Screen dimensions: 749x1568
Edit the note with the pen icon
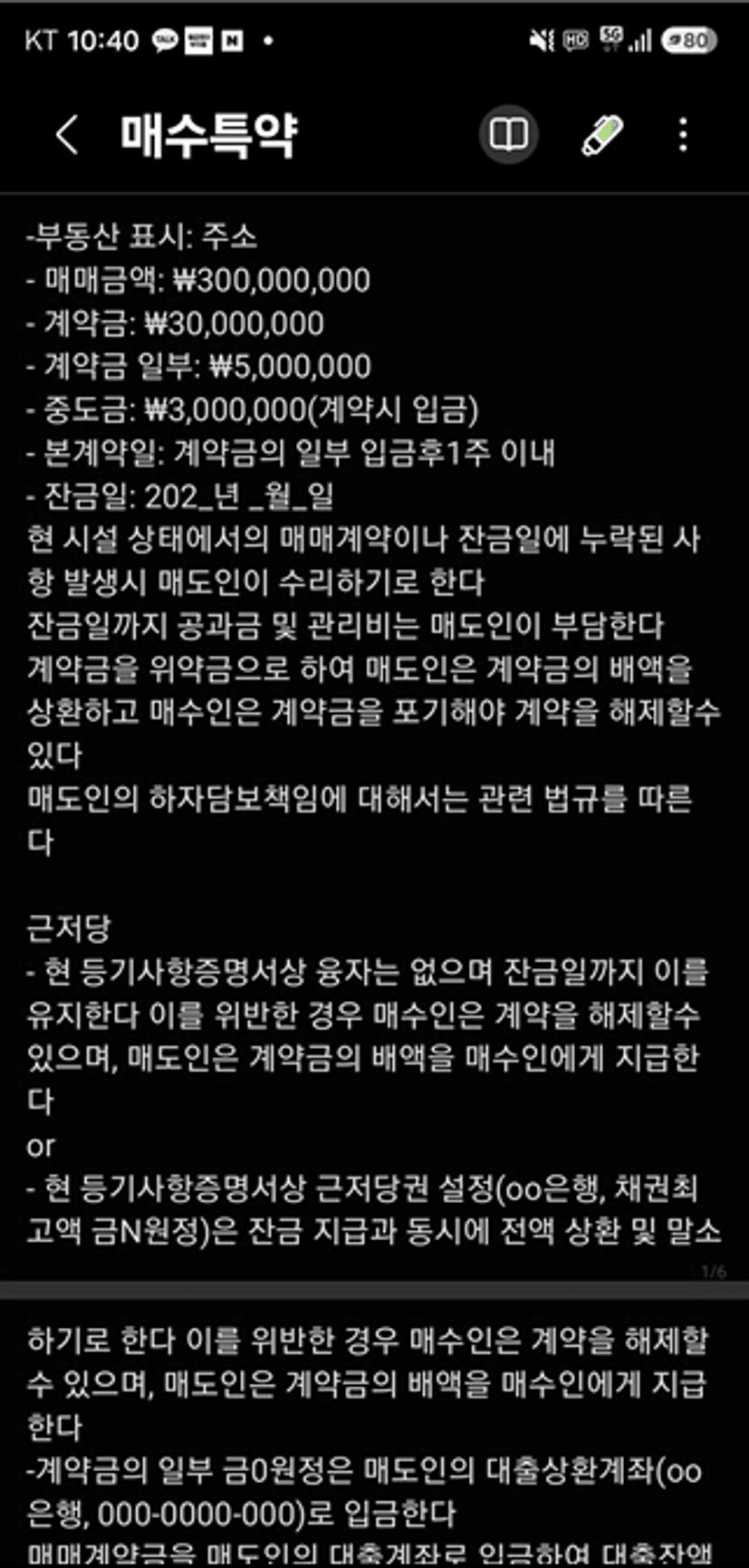pyautogui.click(x=602, y=135)
